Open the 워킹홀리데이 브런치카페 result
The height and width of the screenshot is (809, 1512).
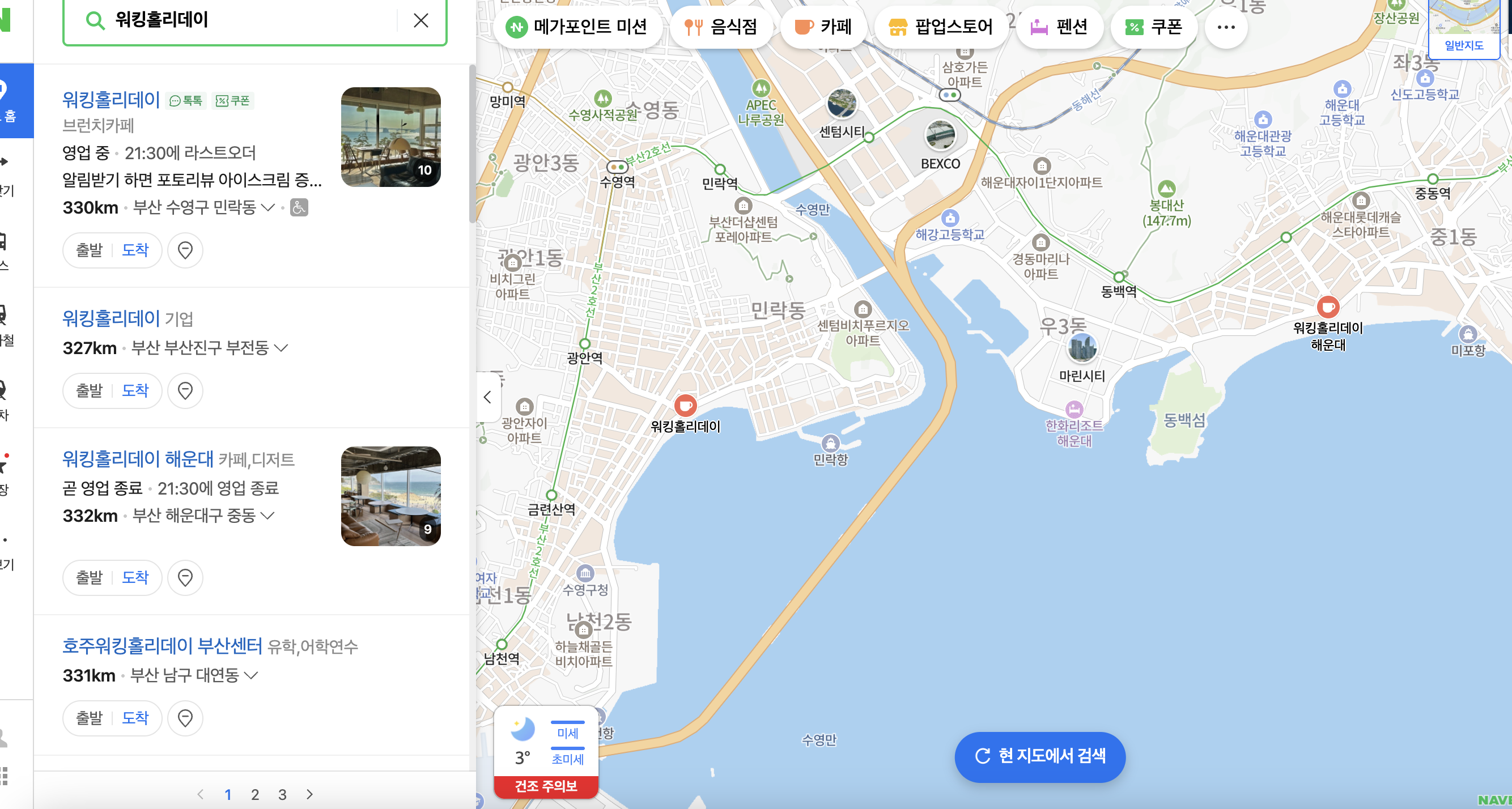pyautogui.click(x=111, y=99)
